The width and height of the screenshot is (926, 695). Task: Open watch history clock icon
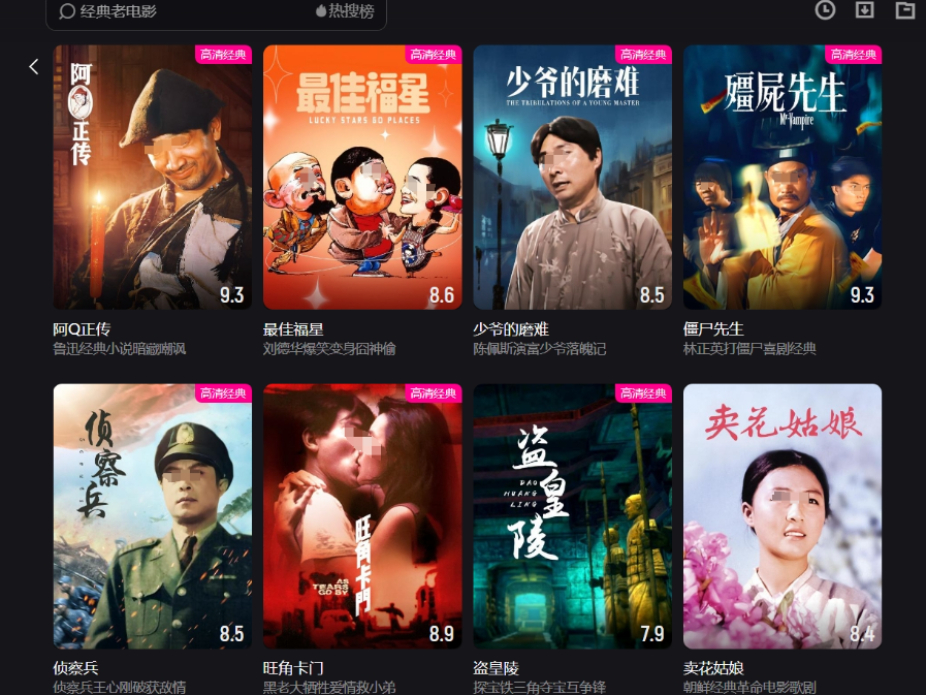point(825,10)
